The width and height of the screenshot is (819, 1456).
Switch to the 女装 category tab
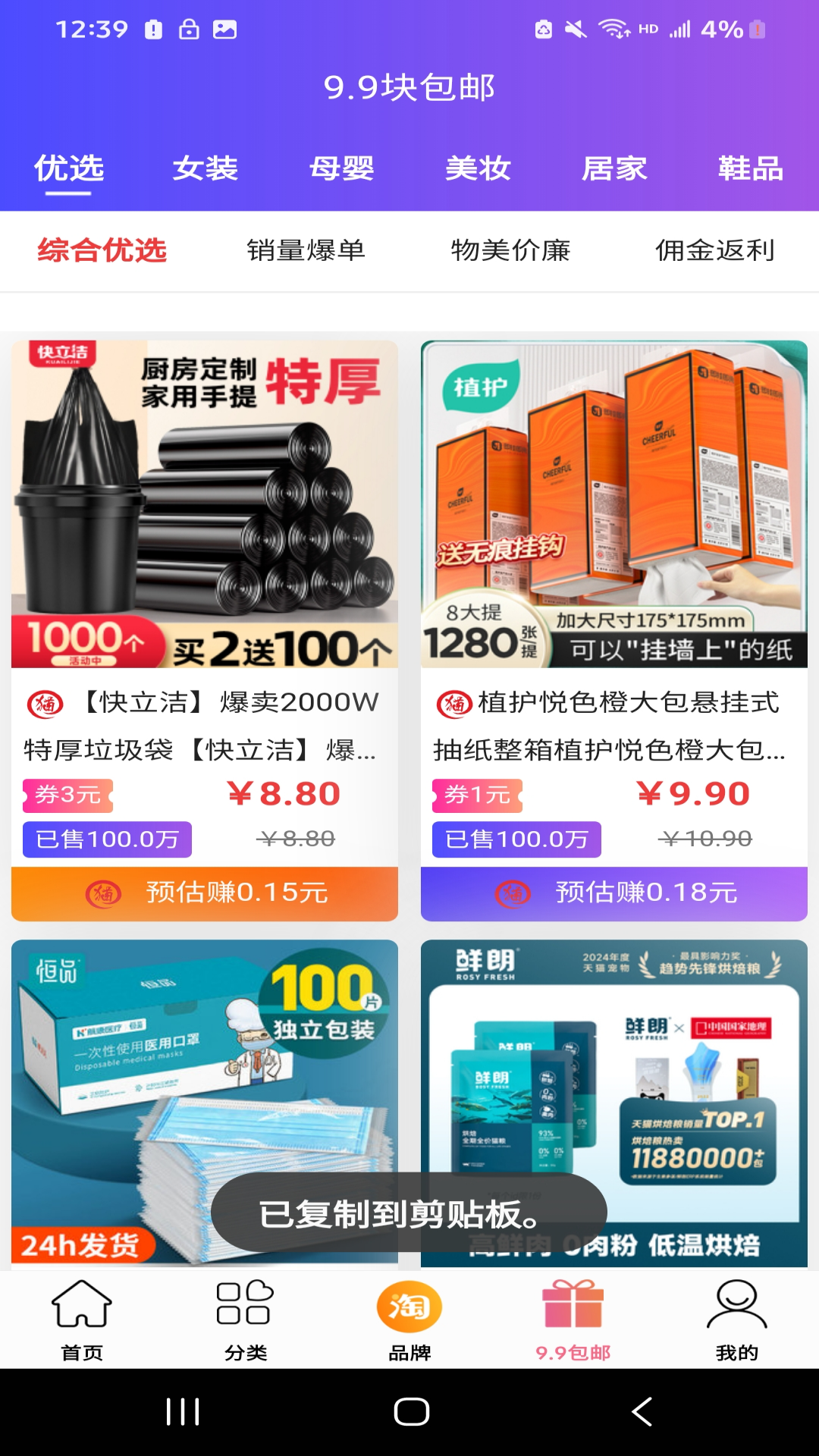tap(205, 168)
